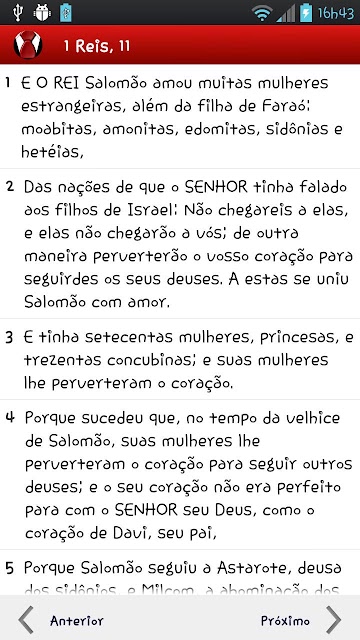Go to the Anterior chapter
This screenshot has width=360, height=640.
click(61, 620)
